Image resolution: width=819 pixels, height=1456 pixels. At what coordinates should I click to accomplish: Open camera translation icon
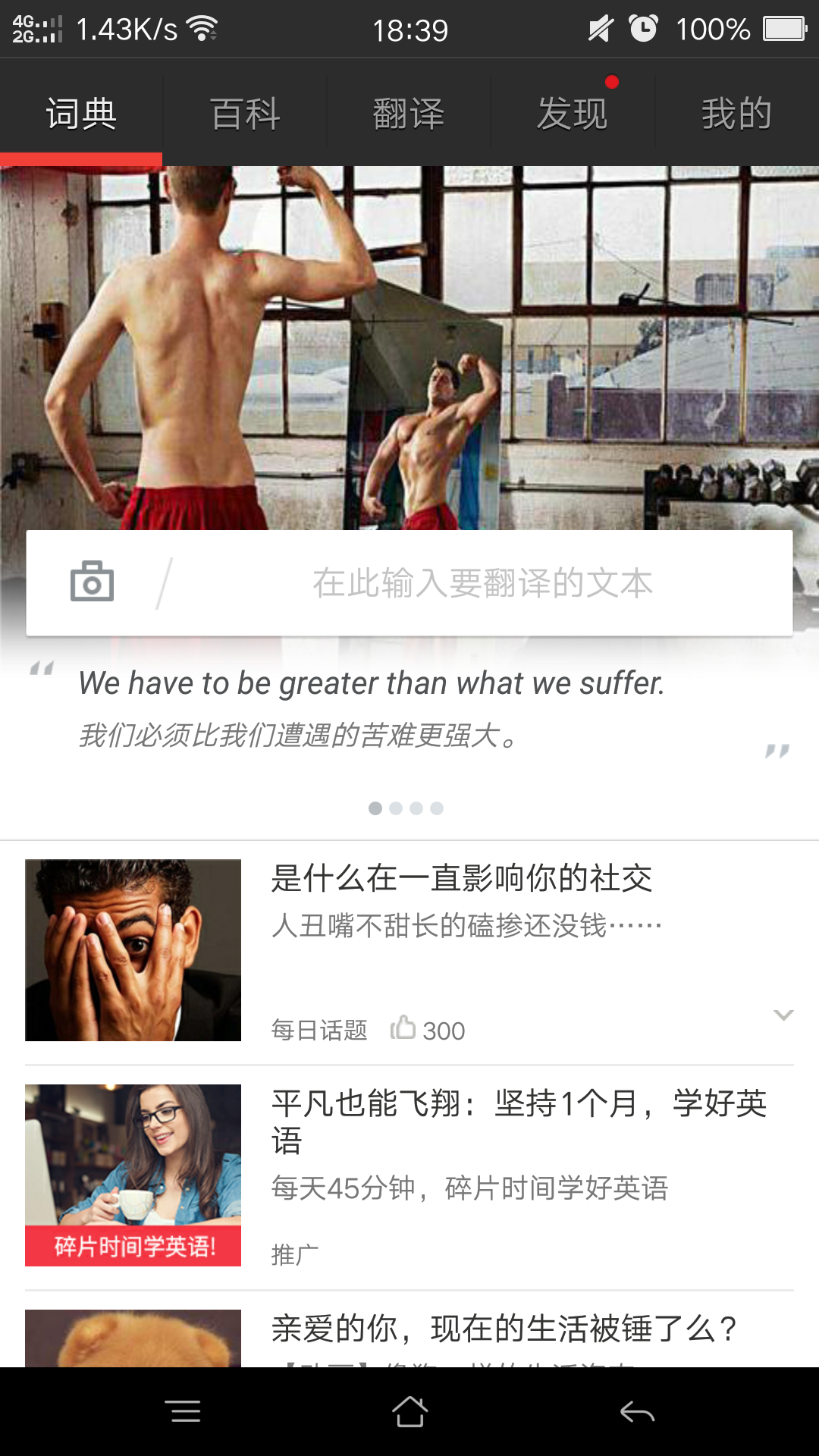(x=92, y=582)
